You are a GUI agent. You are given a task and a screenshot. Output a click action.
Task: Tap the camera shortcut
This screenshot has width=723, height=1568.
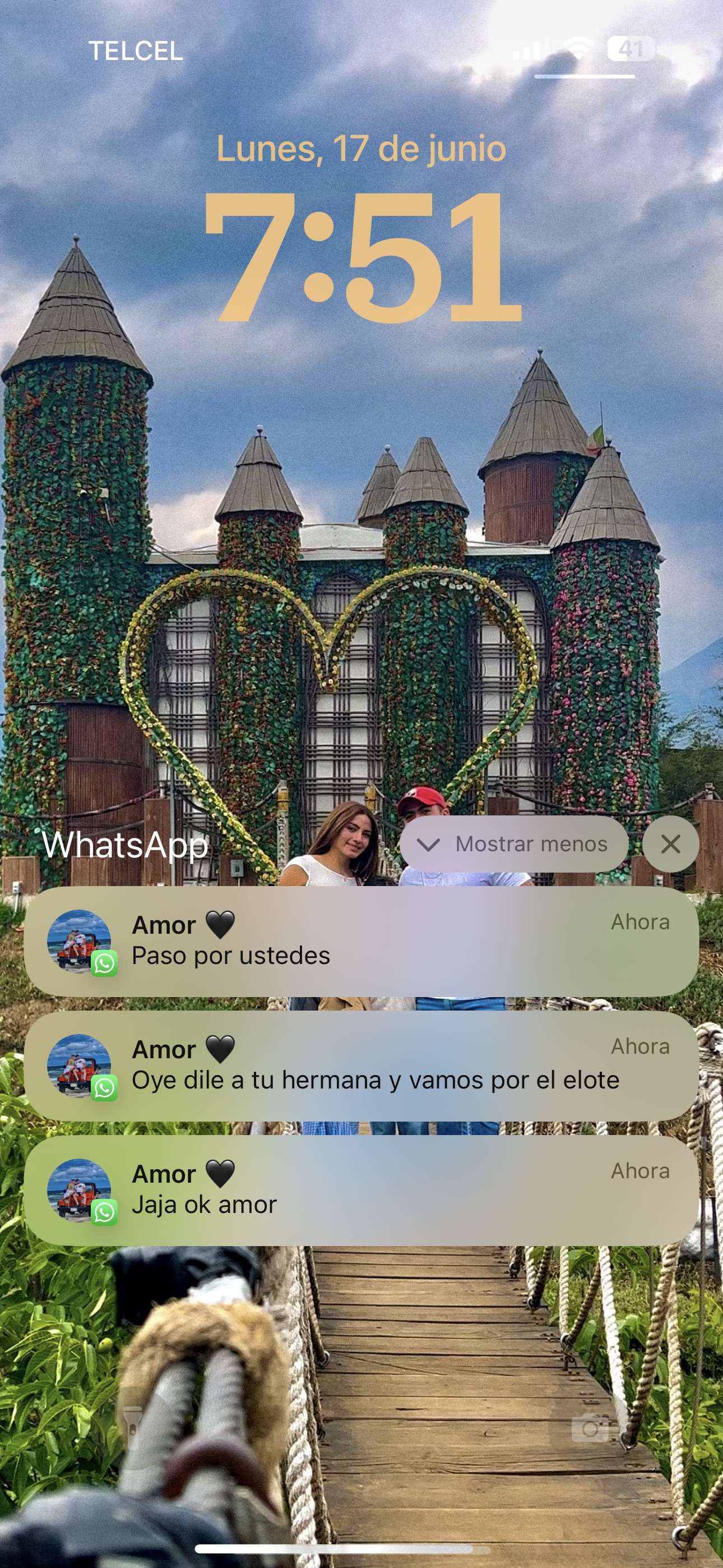pyautogui.click(x=589, y=1427)
